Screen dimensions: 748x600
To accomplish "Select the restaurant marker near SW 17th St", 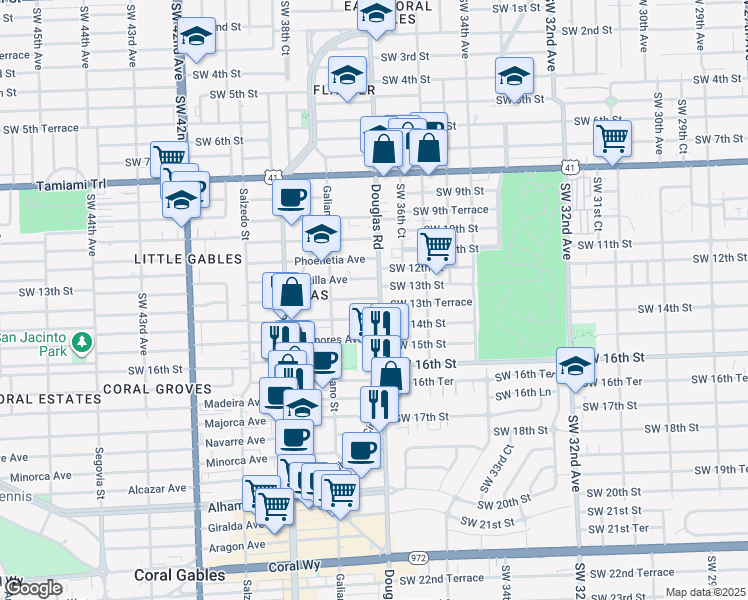I will [x=379, y=403].
